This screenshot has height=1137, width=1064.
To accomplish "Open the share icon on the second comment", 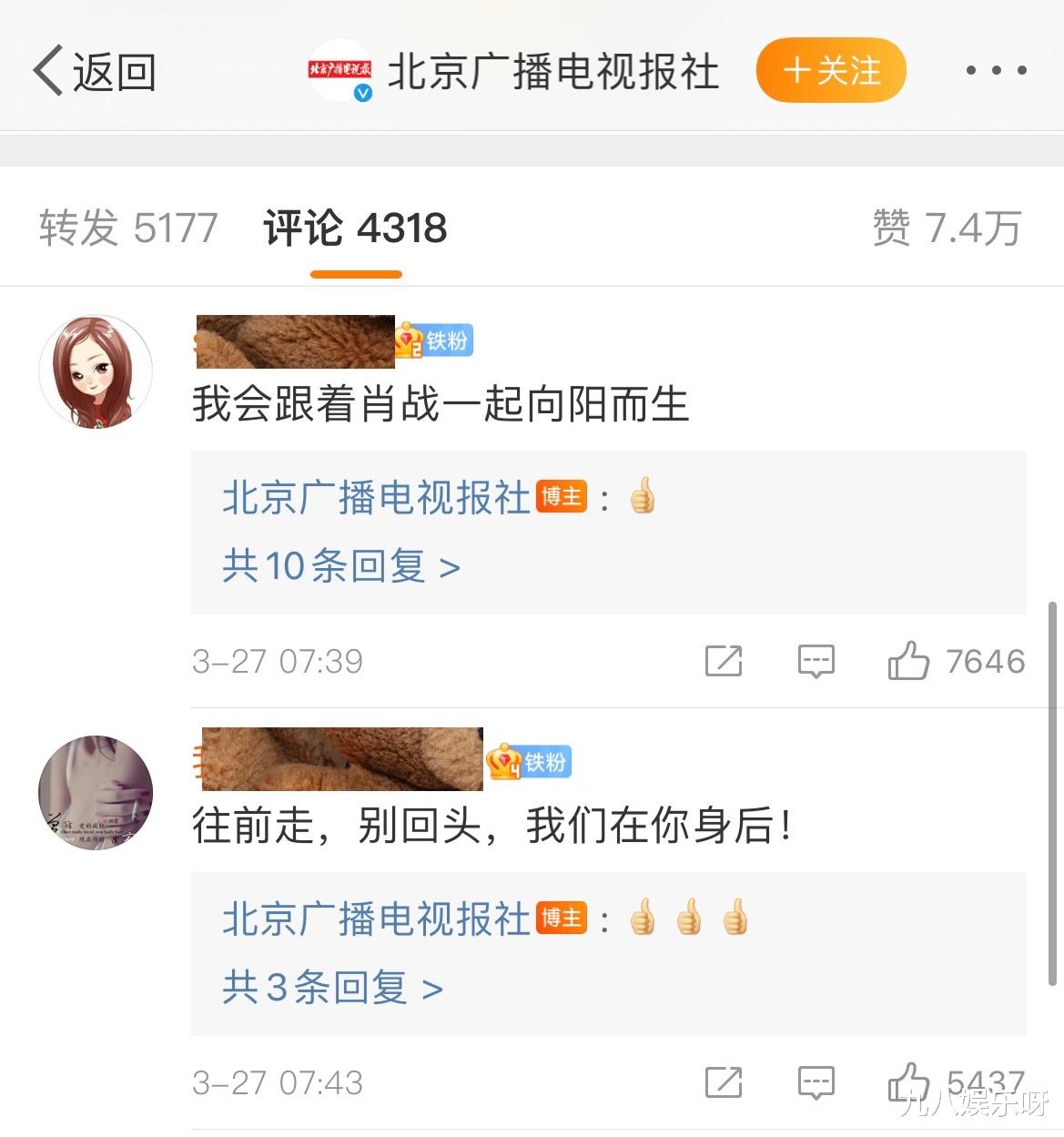I will pyautogui.click(x=724, y=1082).
